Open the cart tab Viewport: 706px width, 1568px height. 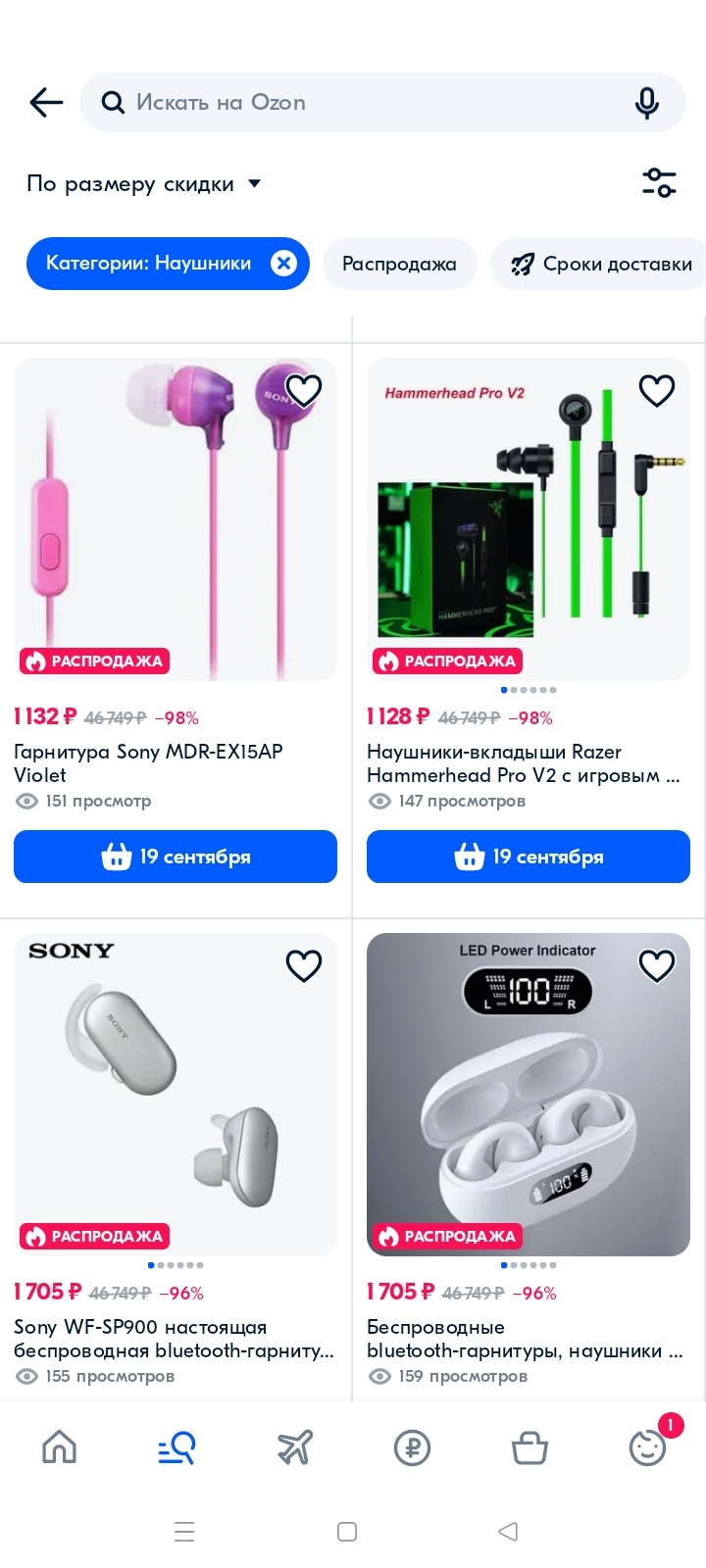(x=529, y=1447)
